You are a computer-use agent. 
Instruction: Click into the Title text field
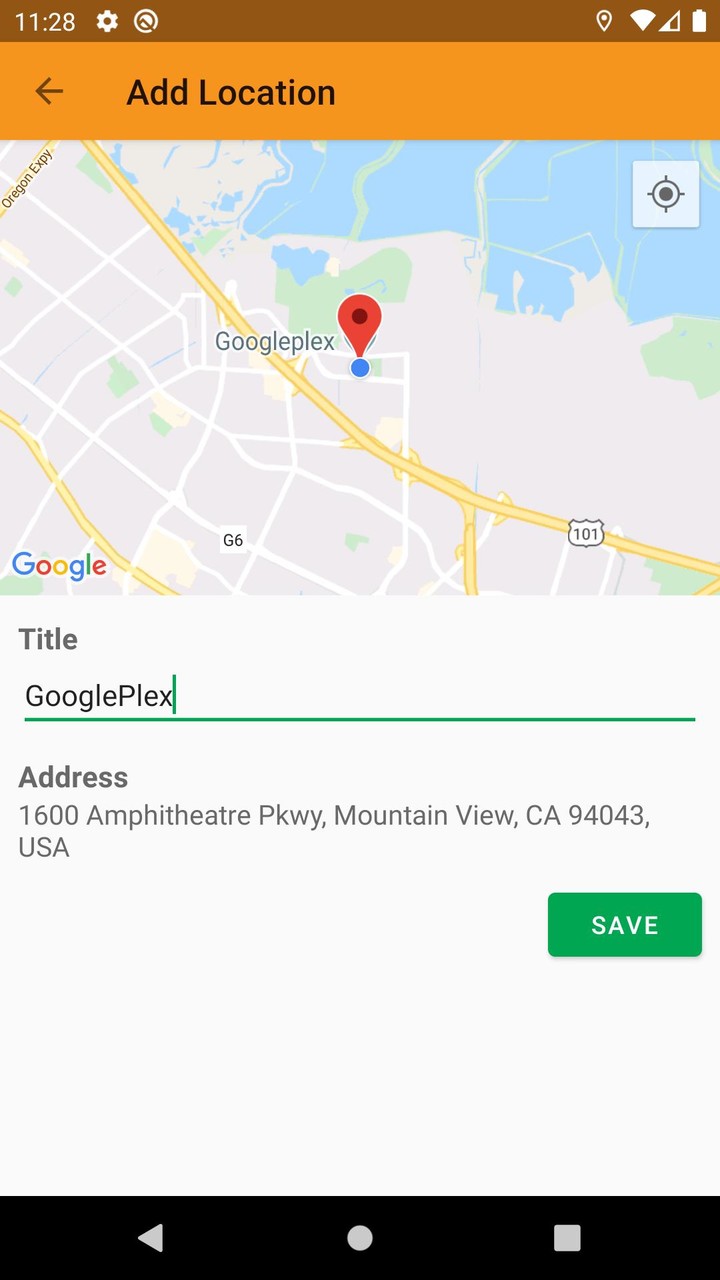coord(360,696)
